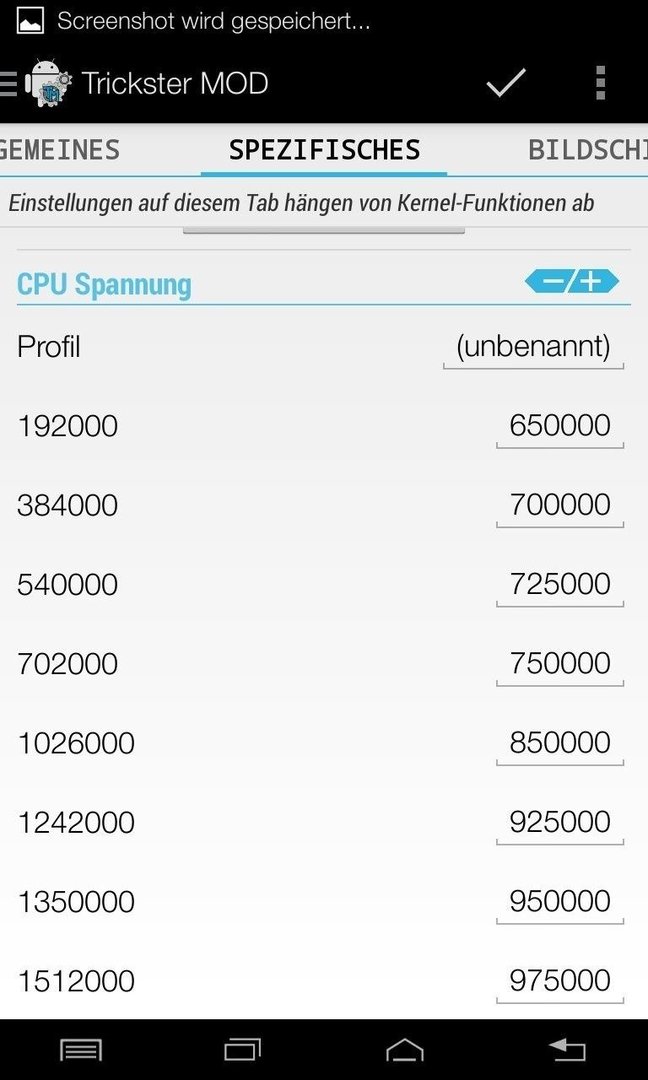Switch to the Bildschirm tab
Image resolution: width=648 pixels, height=1080 pixels.
coord(587,149)
